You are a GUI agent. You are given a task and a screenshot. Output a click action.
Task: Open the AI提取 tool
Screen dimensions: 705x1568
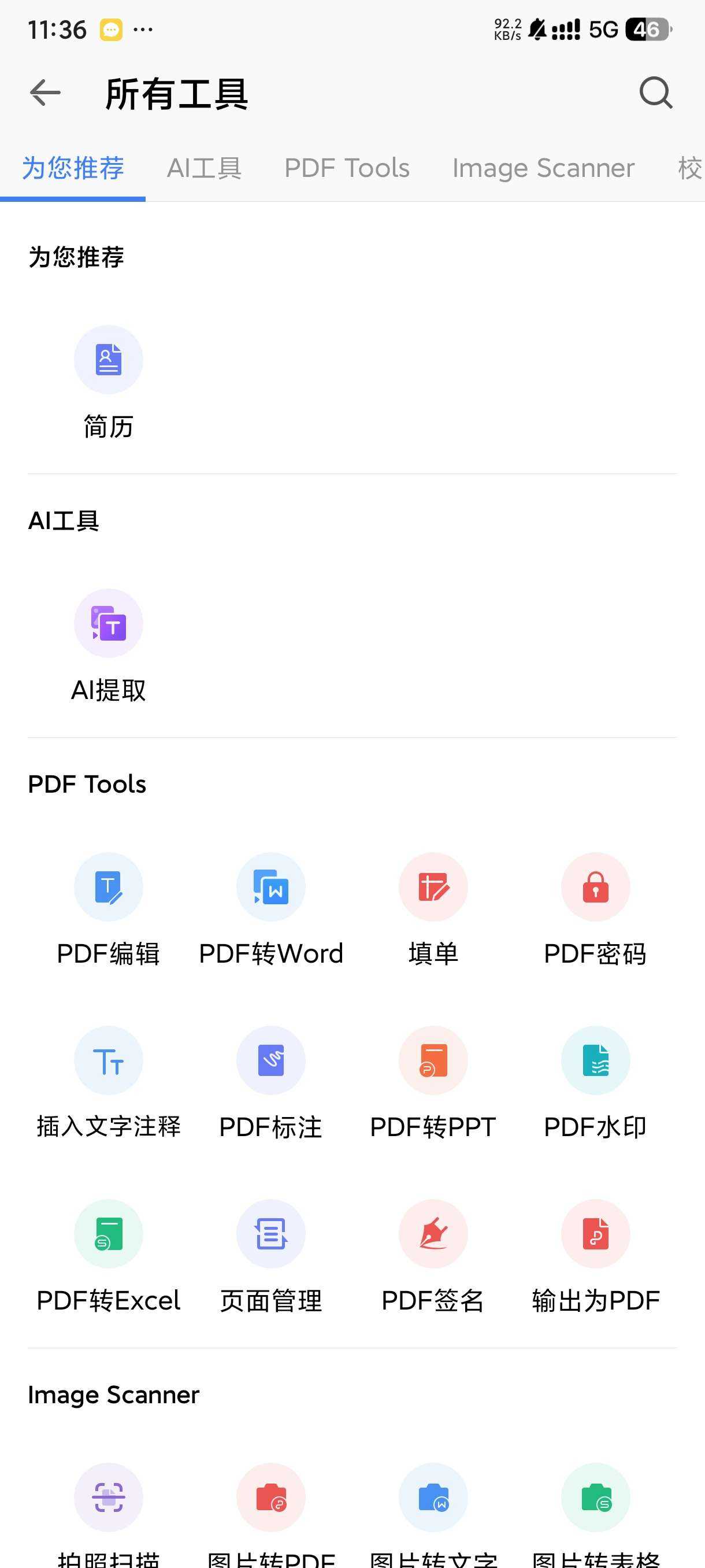coord(108,624)
